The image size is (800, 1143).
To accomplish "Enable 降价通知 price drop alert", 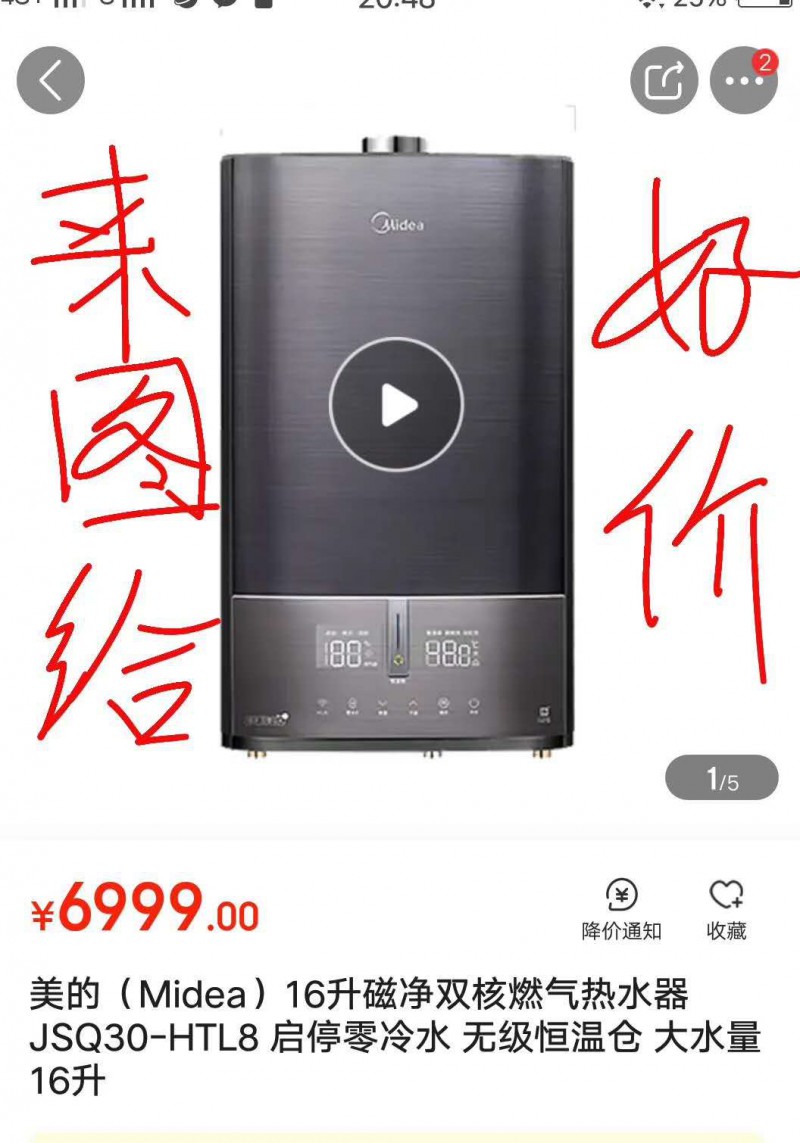I will [x=622, y=908].
